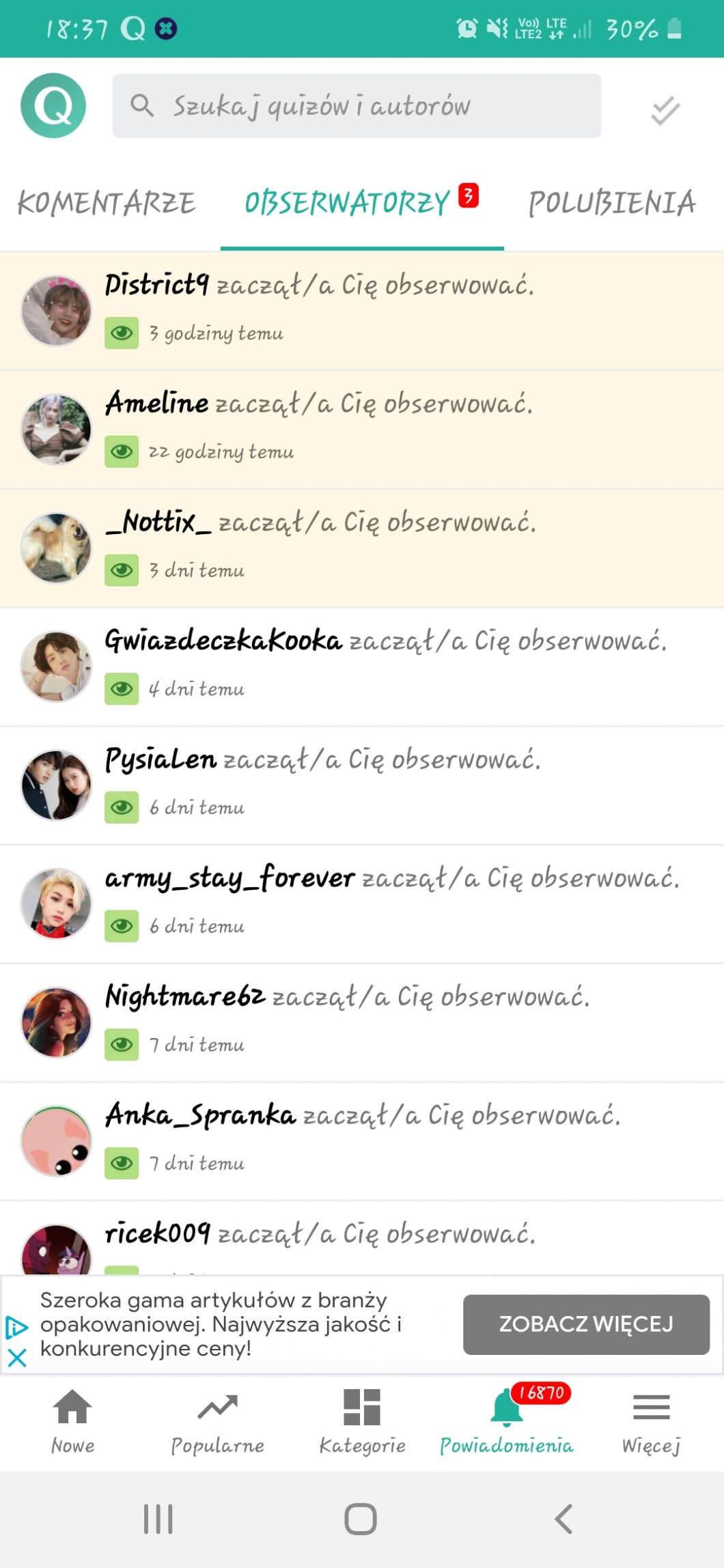Go back with the system back button
Viewport: 724px width, 1568px height.
coord(563,1519)
